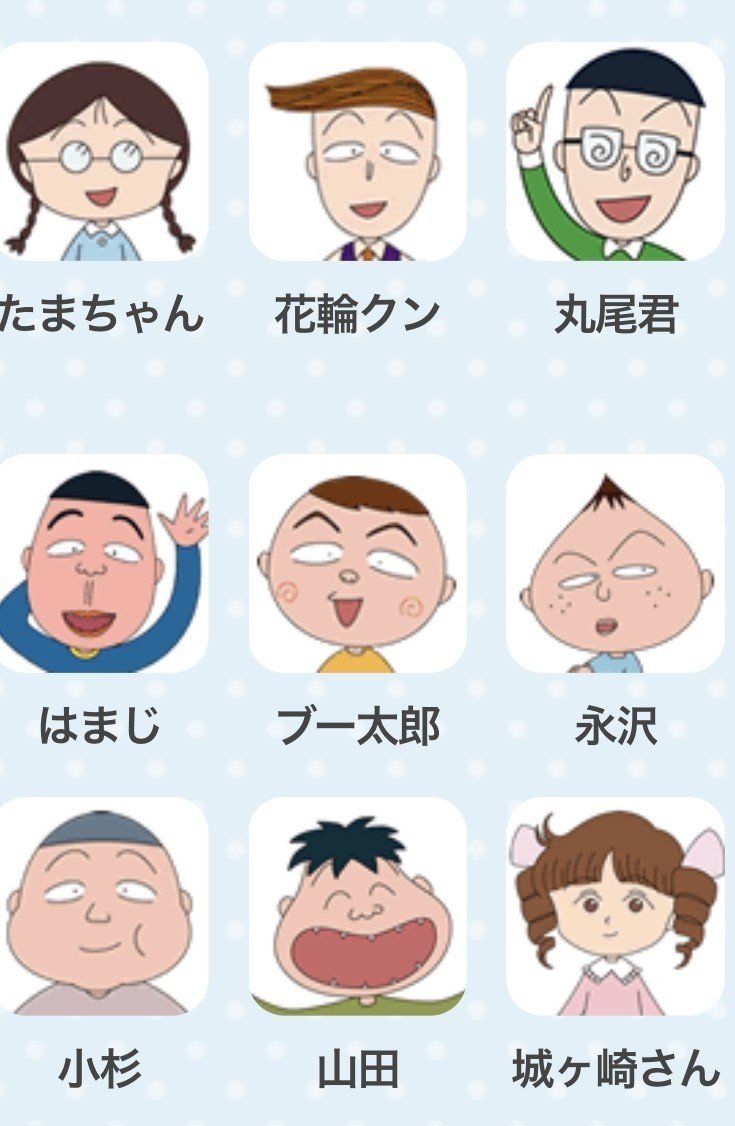Select the 山田 character card
The width and height of the screenshot is (735, 1126).
[358, 906]
